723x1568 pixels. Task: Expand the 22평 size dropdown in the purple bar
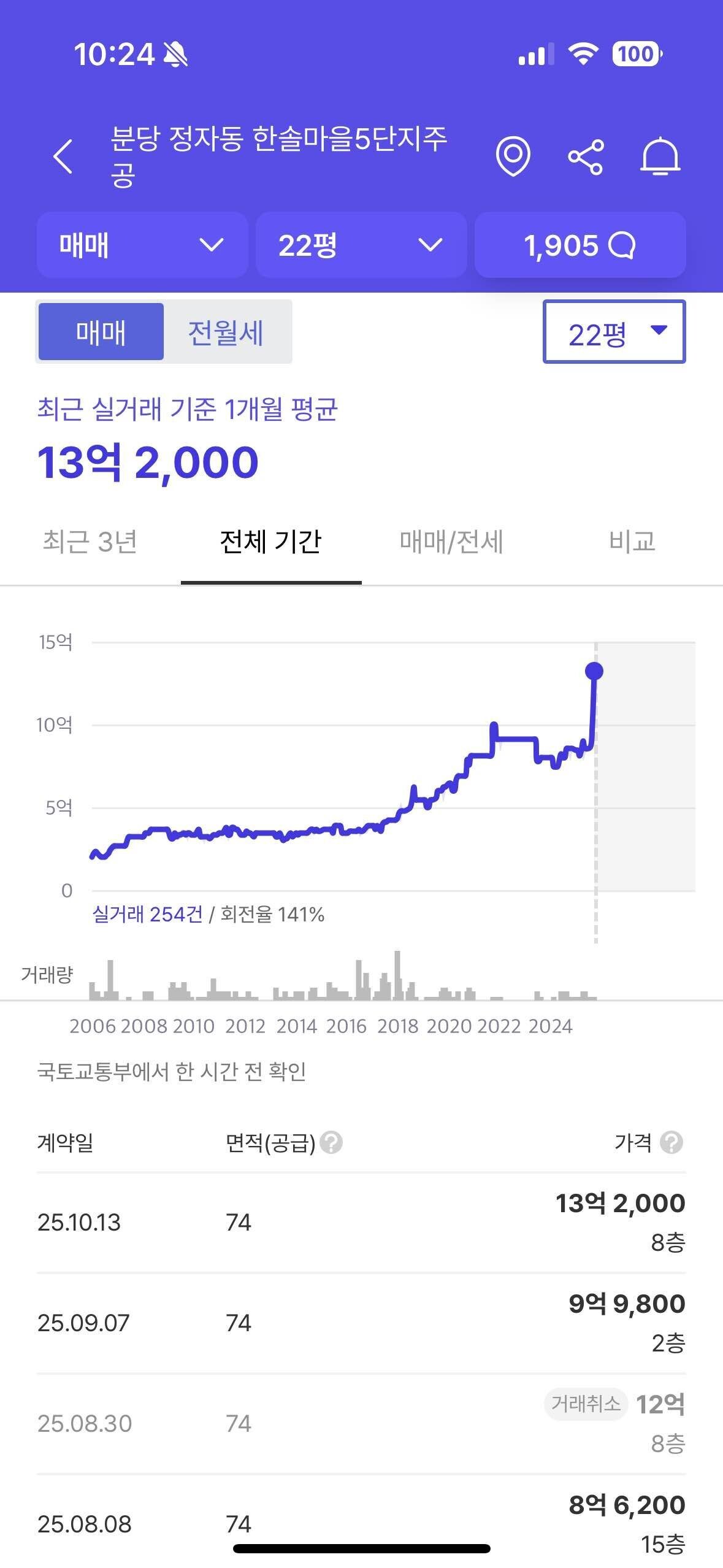(361, 245)
